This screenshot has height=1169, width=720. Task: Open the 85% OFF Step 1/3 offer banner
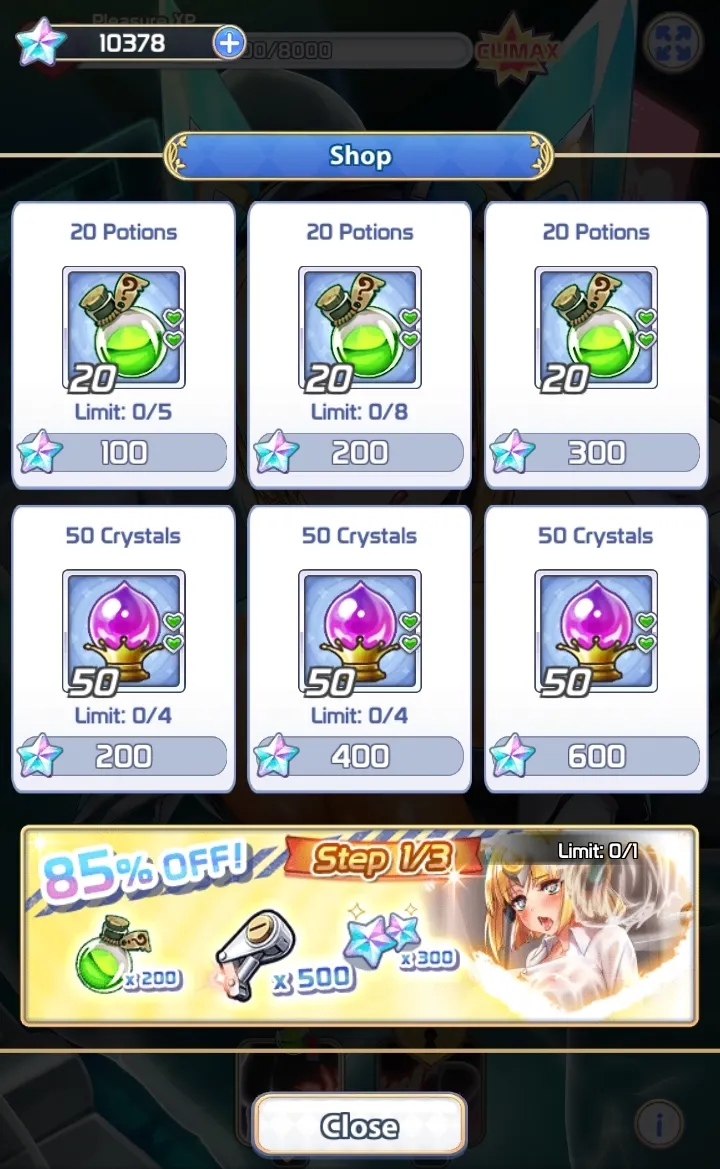359,925
